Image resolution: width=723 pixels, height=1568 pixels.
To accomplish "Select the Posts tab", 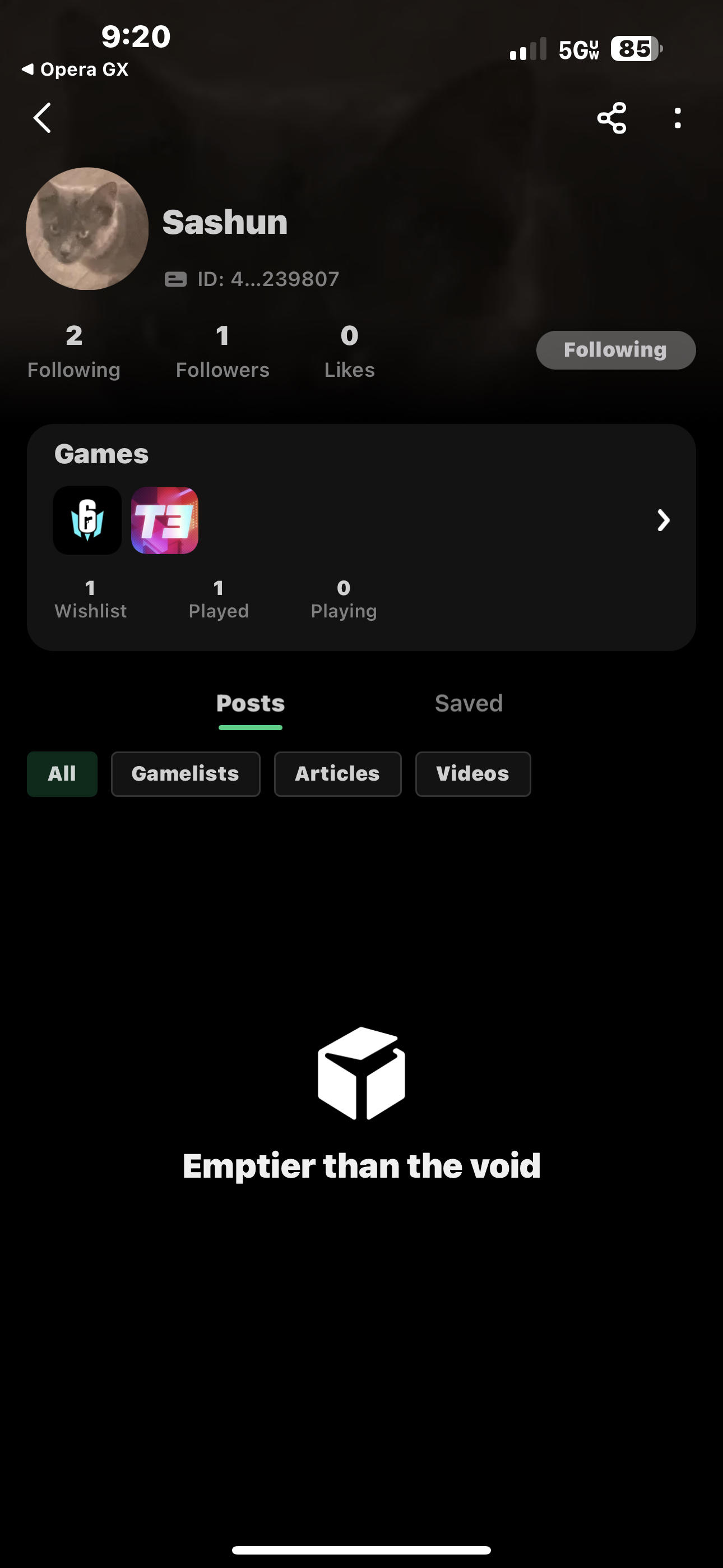I will click(x=250, y=704).
